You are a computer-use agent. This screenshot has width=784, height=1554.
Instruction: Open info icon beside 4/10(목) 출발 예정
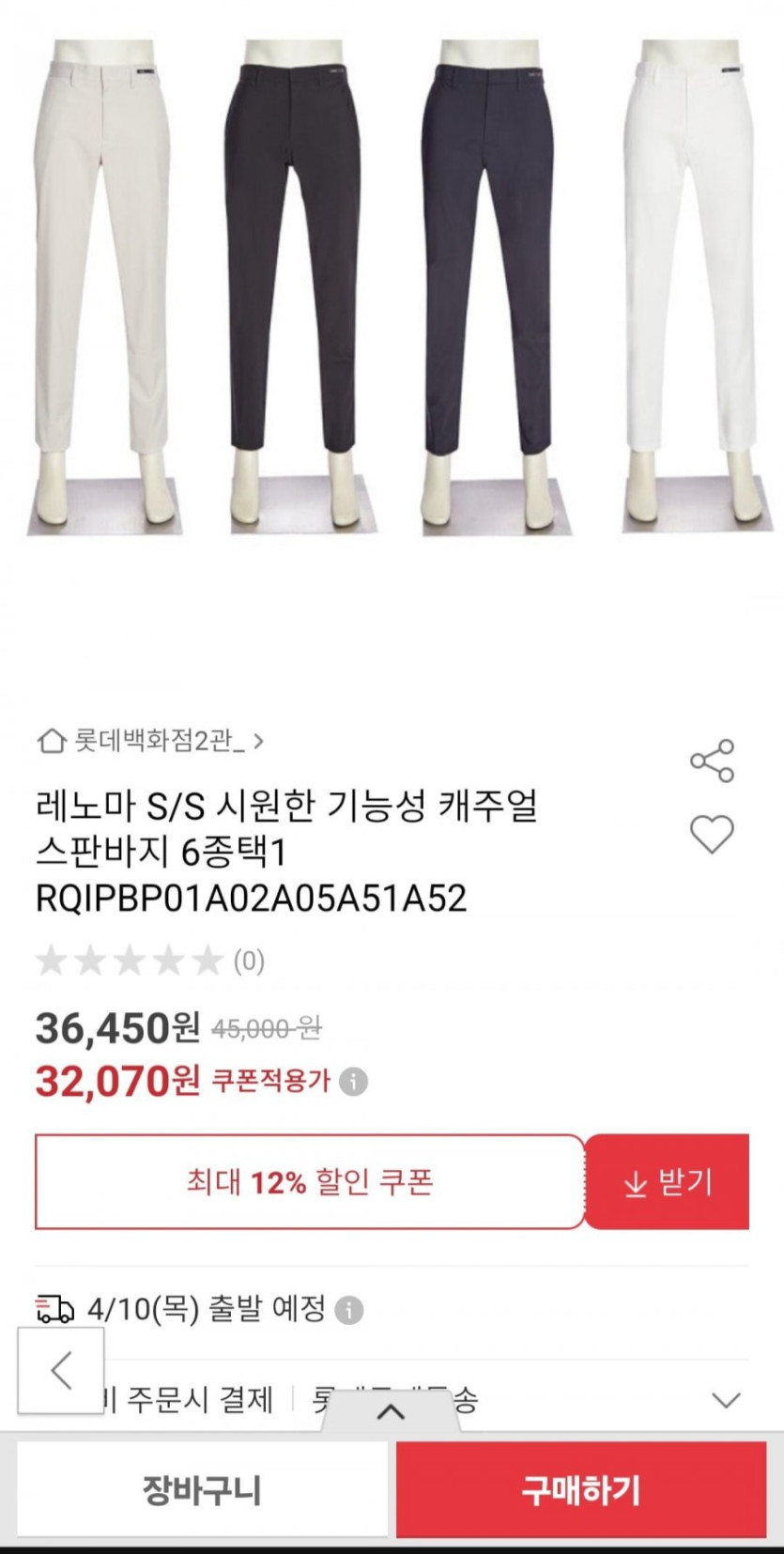(349, 1310)
